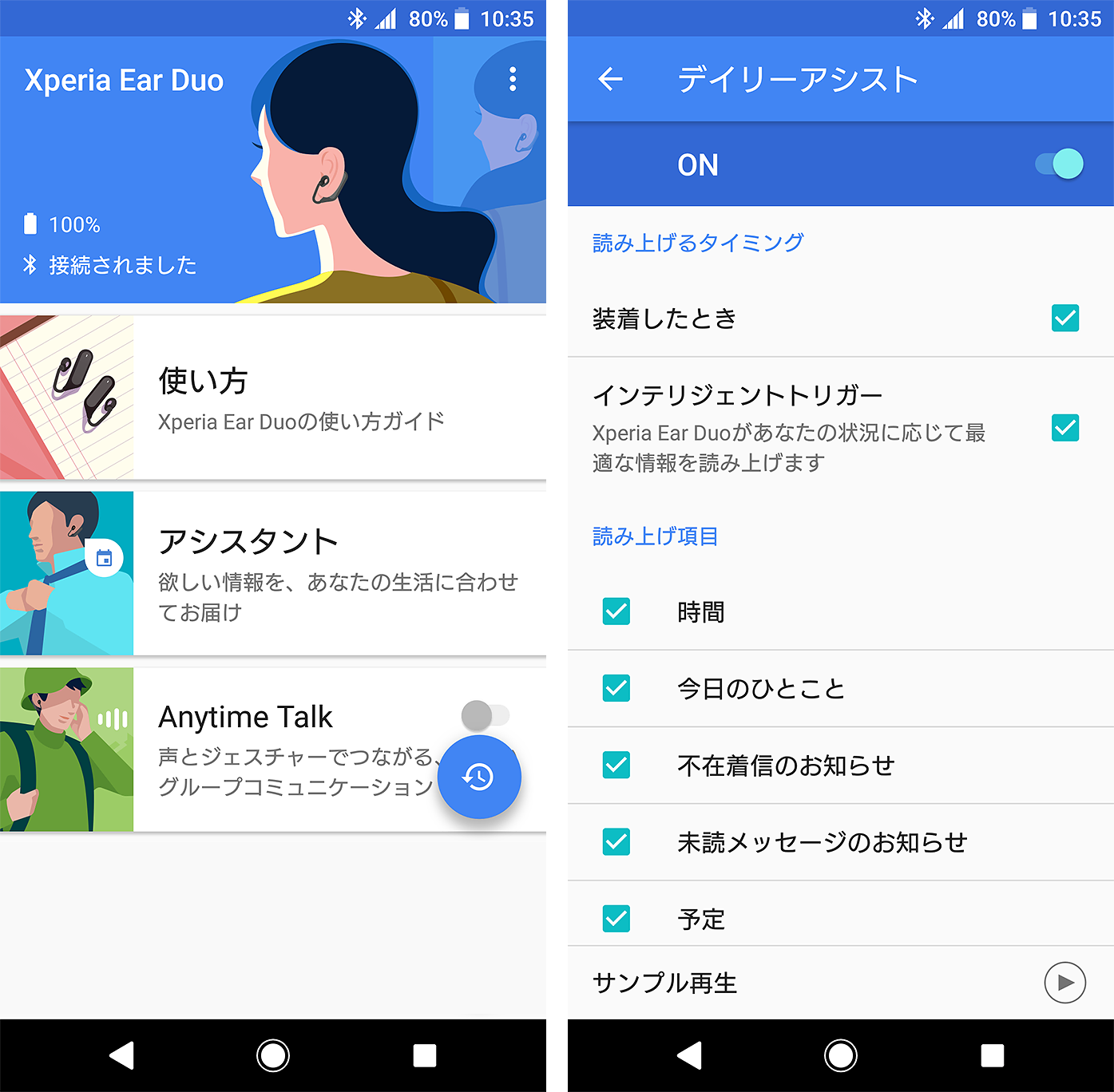
Task: Uncheck the 装着したとき checkbox
Action: tap(1065, 318)
